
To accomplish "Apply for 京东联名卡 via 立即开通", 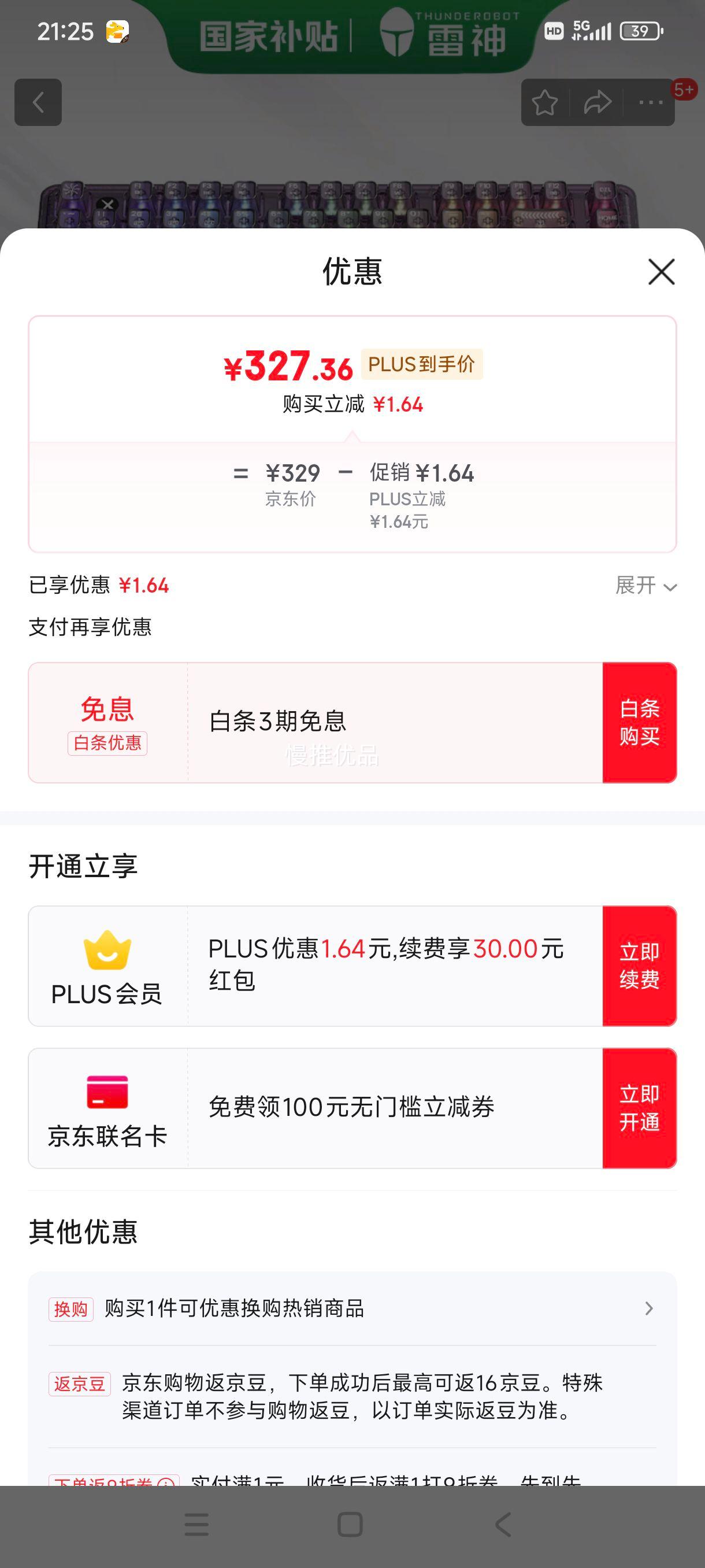I will click(639, 1108).
